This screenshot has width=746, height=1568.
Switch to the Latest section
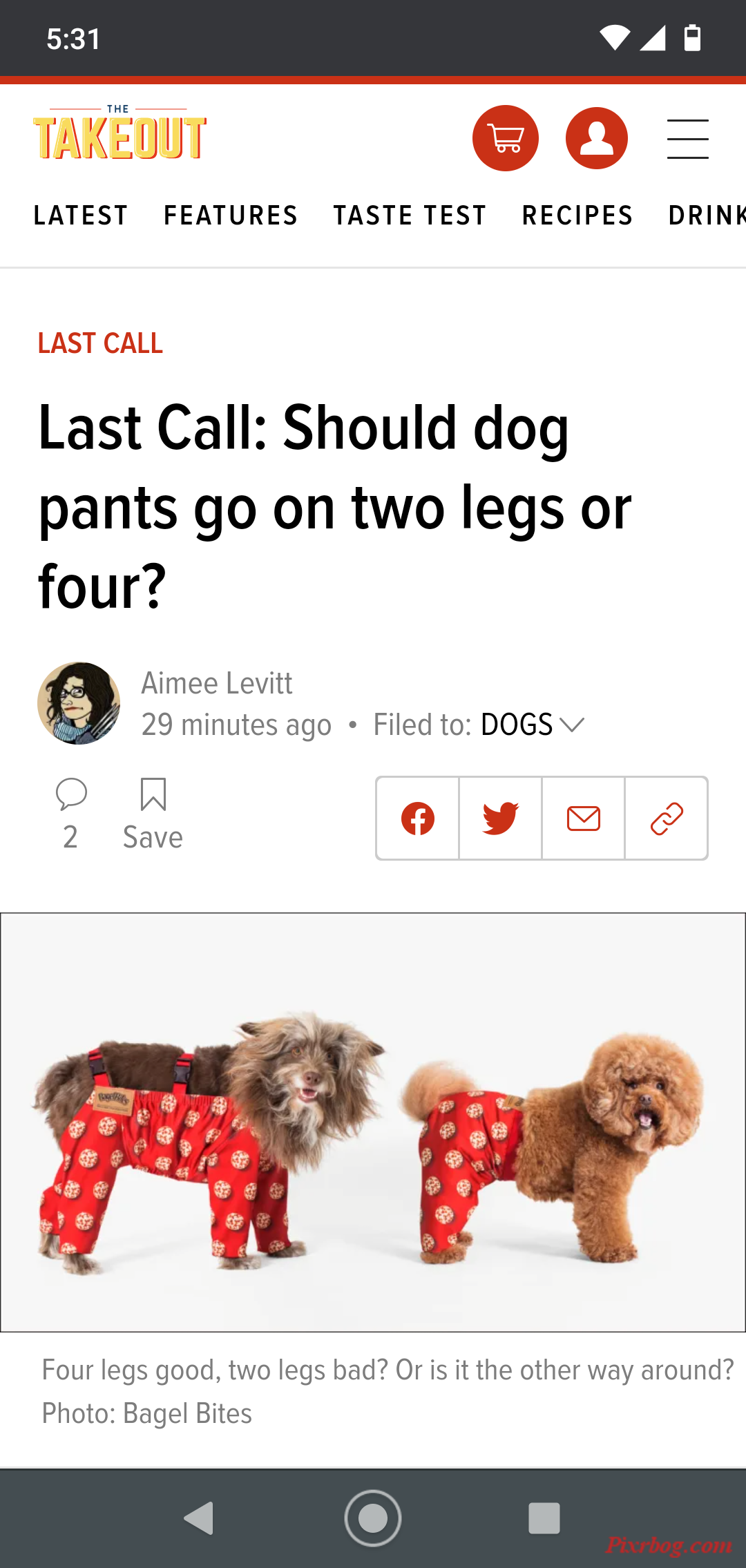click(x=81, y=216)
